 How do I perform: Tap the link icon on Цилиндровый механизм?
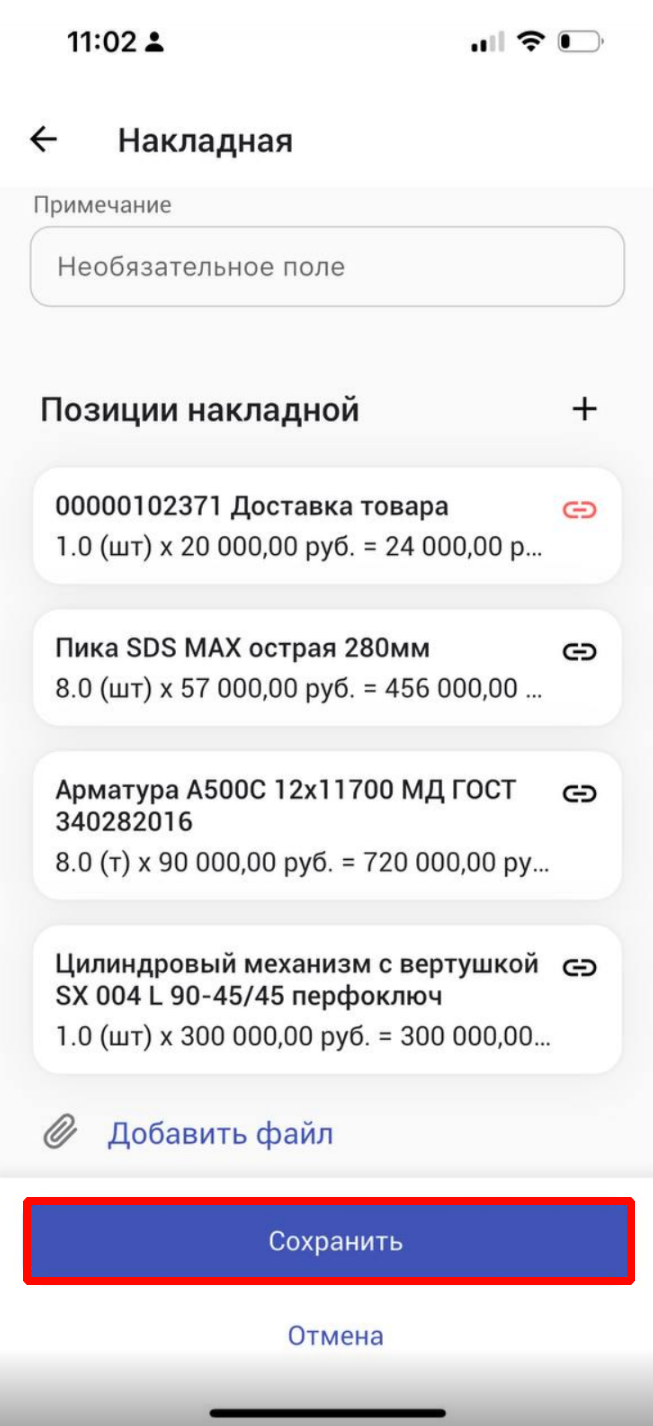pyautogui.click(x=579, y=967)
